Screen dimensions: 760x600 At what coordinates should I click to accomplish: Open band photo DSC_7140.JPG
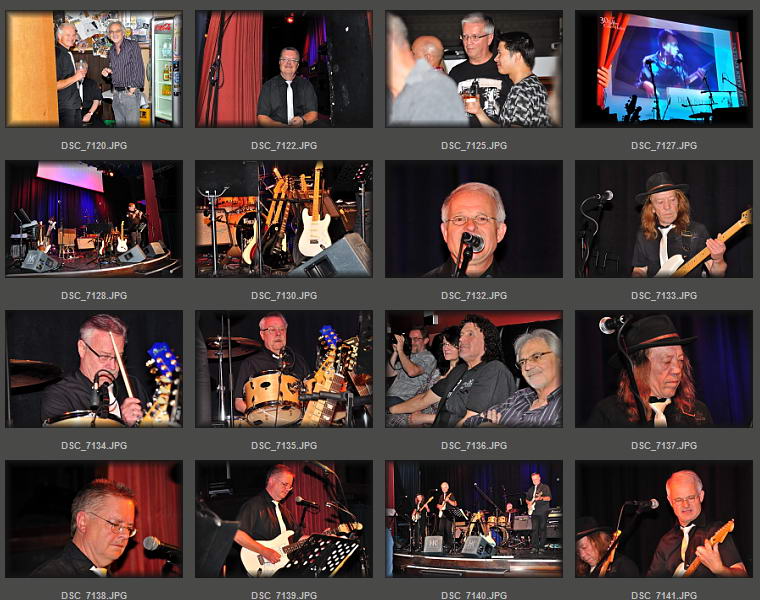click(x=474, y=519)
